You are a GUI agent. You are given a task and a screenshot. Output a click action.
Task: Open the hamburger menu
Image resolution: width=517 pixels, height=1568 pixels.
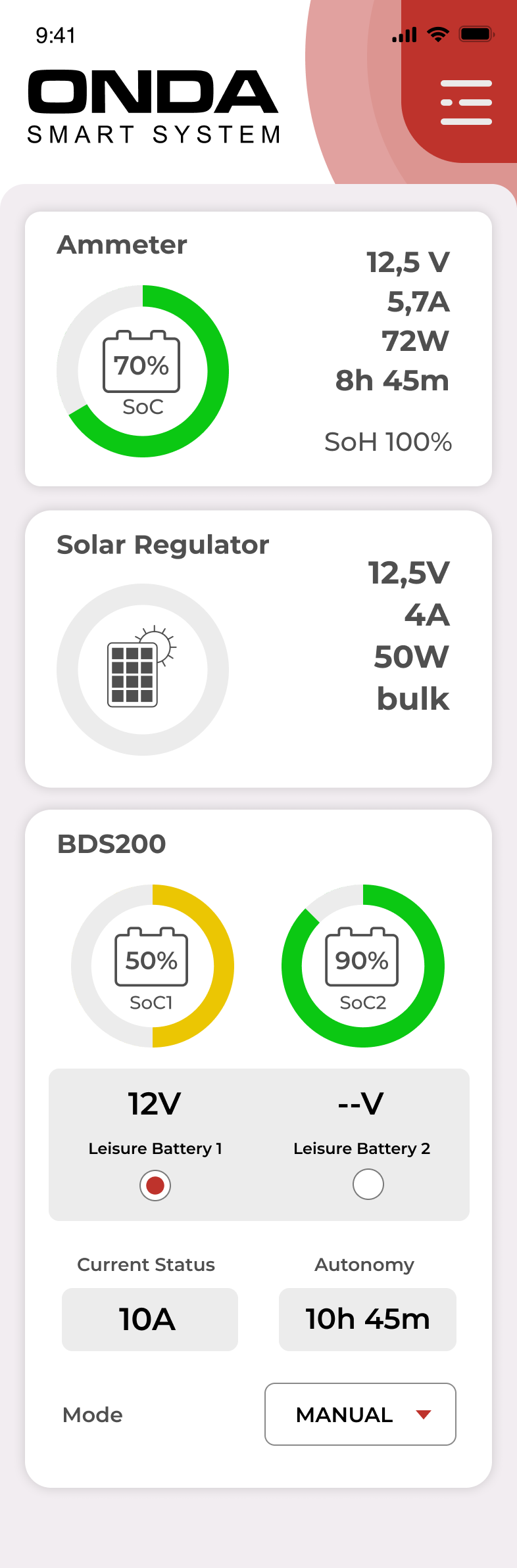pos(466,103)
